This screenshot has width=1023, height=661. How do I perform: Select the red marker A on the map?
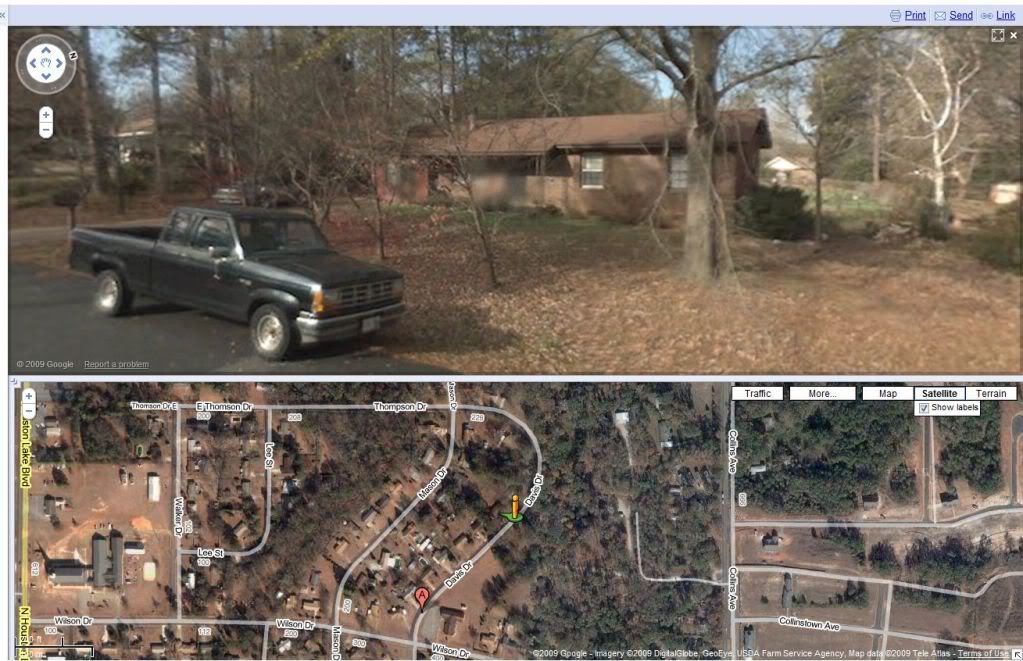(422, 597)
